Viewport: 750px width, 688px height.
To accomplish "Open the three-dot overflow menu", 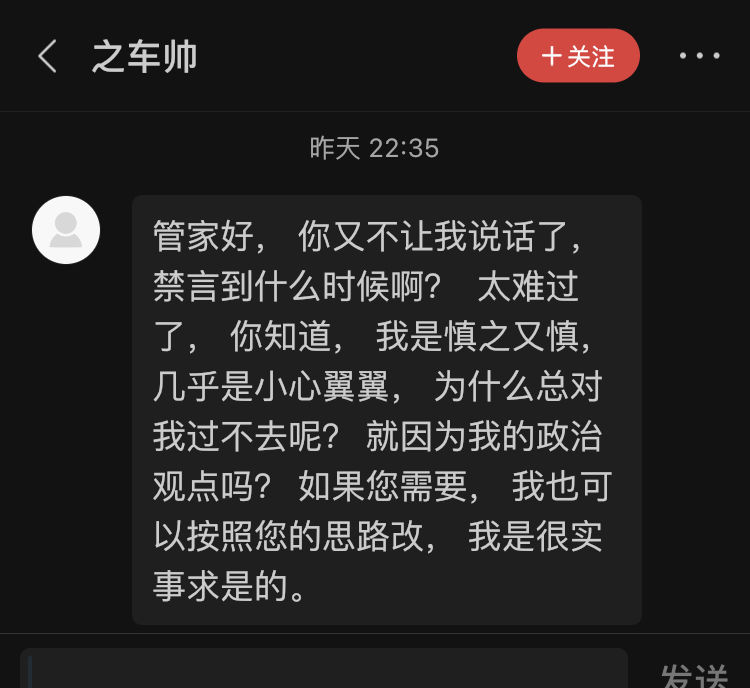I will click(699, 56).
